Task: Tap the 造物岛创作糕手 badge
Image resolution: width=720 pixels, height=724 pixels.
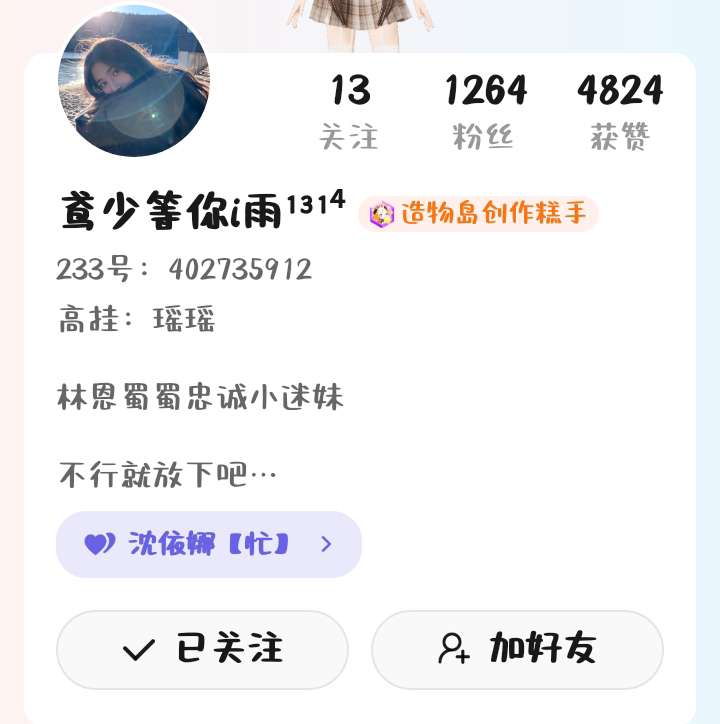Action: click(x=478, y=214)
